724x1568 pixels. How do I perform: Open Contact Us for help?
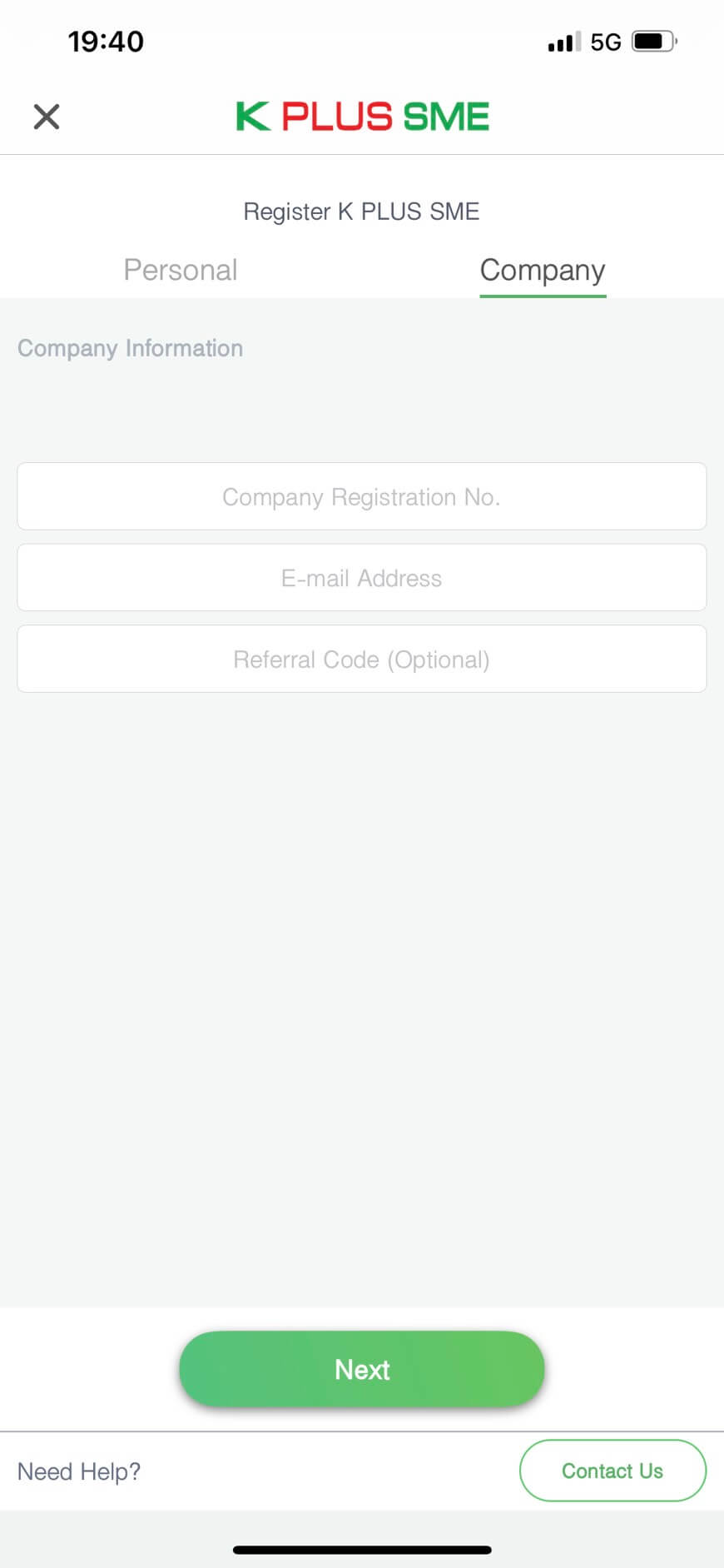click(x=612, y=1471)
